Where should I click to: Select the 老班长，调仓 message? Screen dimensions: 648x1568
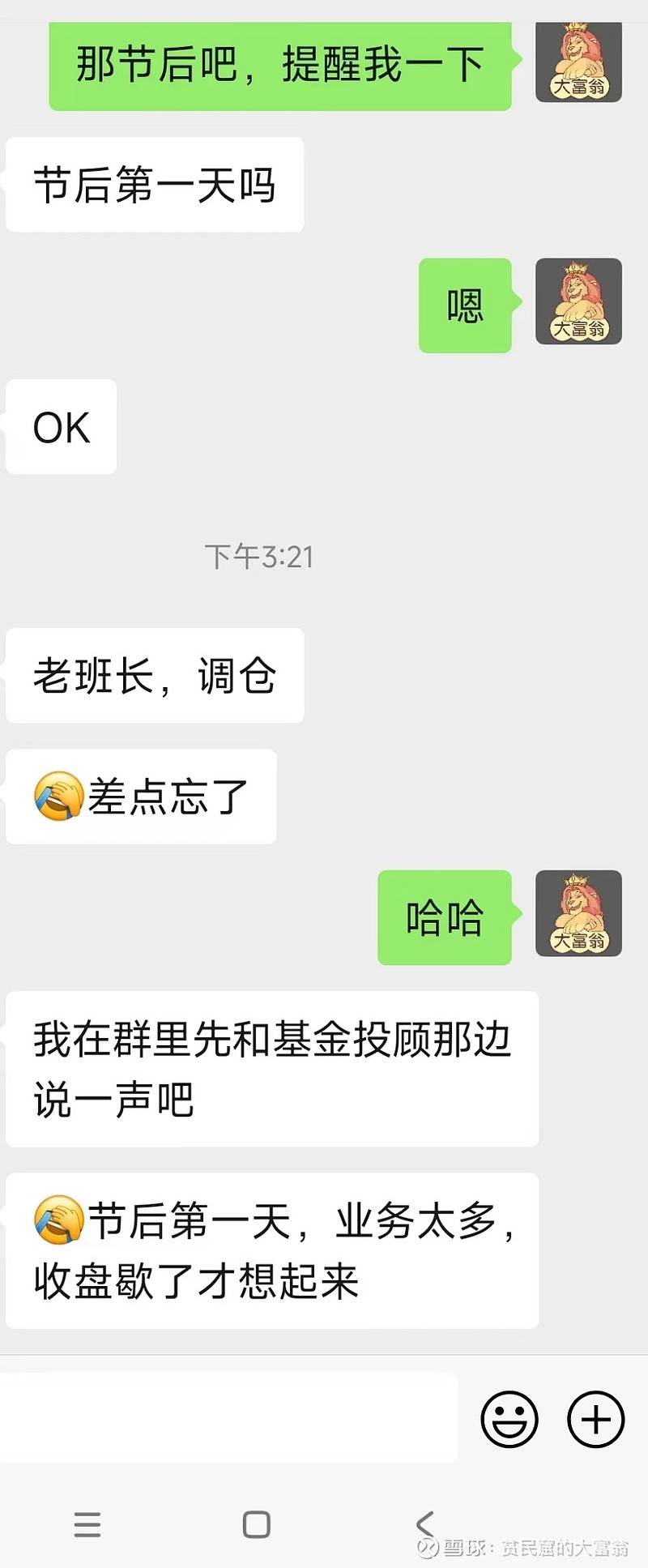click(154, 675)
